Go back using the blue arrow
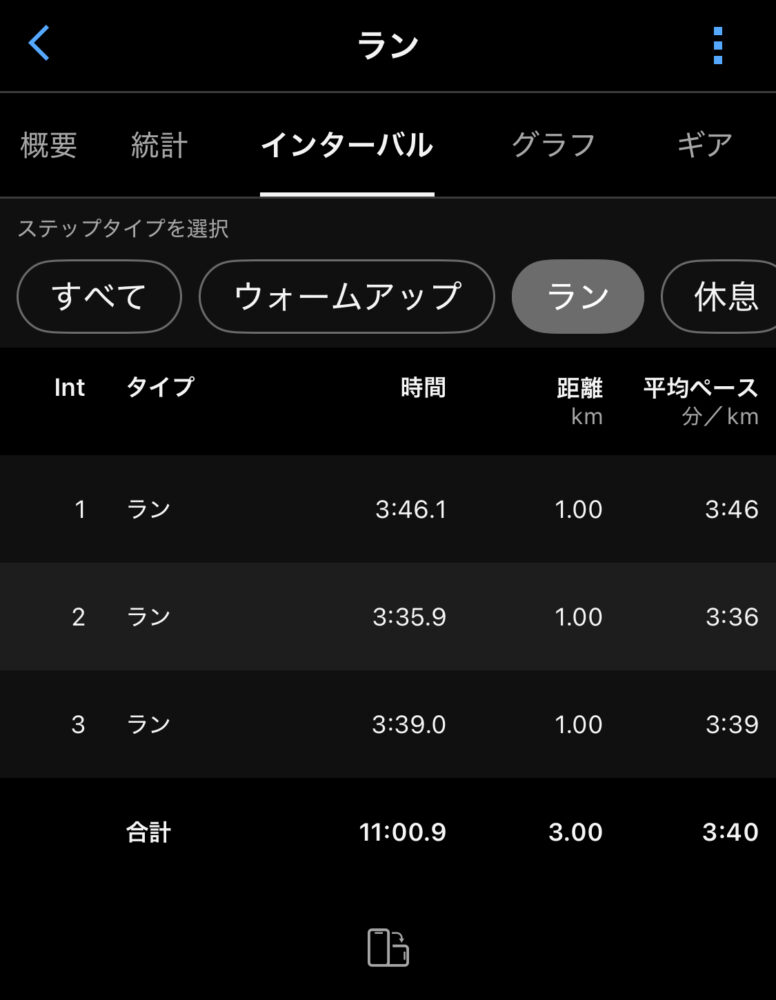The image size is (776, 1000). click(39, 44)
